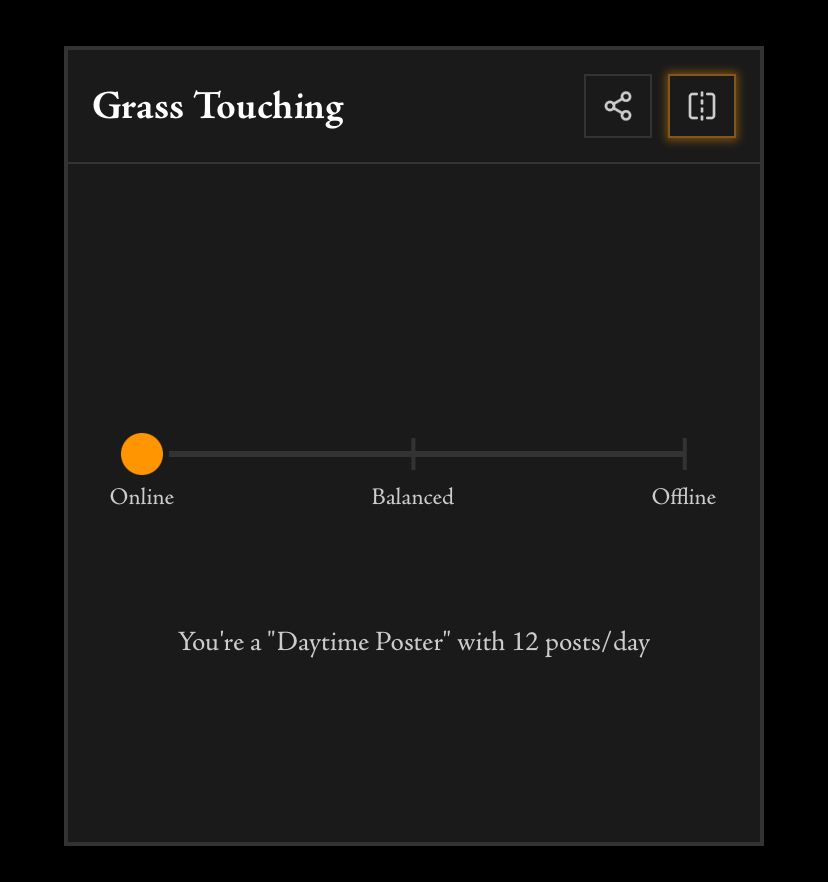
Task: Click the Balanced tick mark on slider
Action: 412,453
